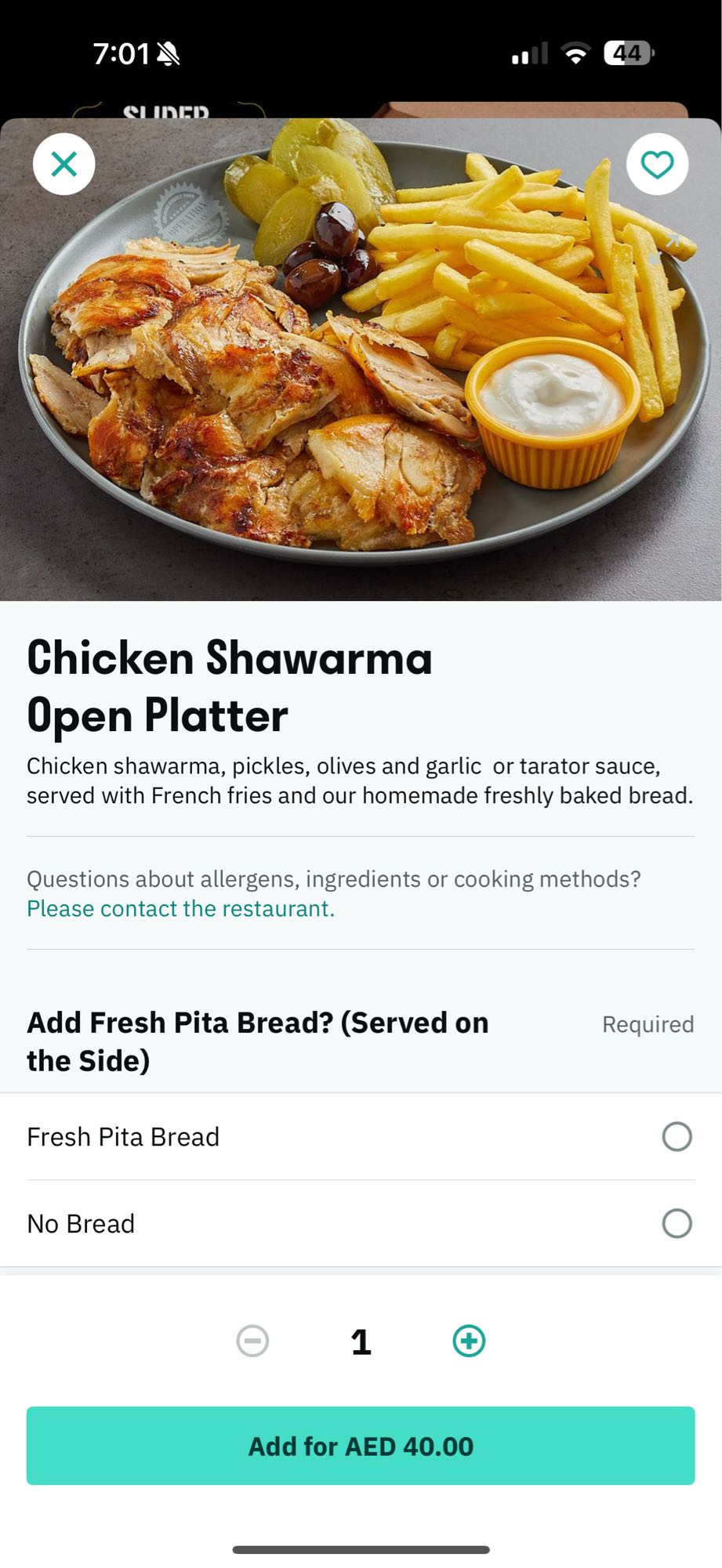722x1568 pixels.
Task: Select the Fresh Pita Bread option
Action: click(x=361, y=1136)
